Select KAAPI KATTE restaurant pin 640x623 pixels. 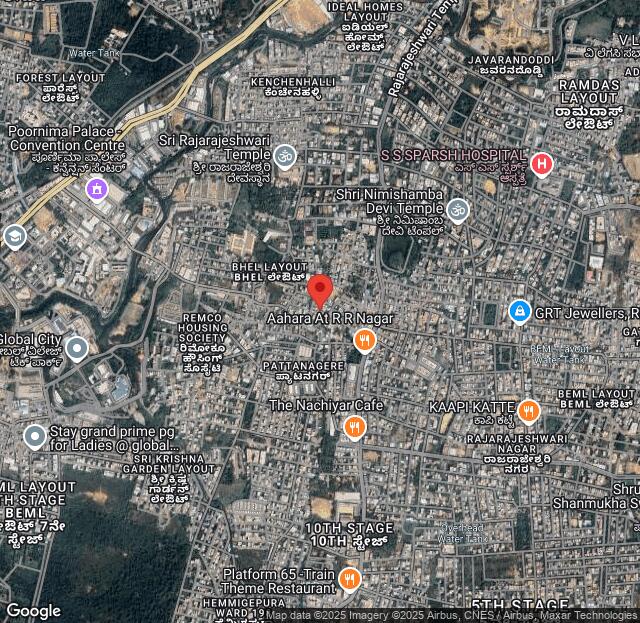click(529, 410)
